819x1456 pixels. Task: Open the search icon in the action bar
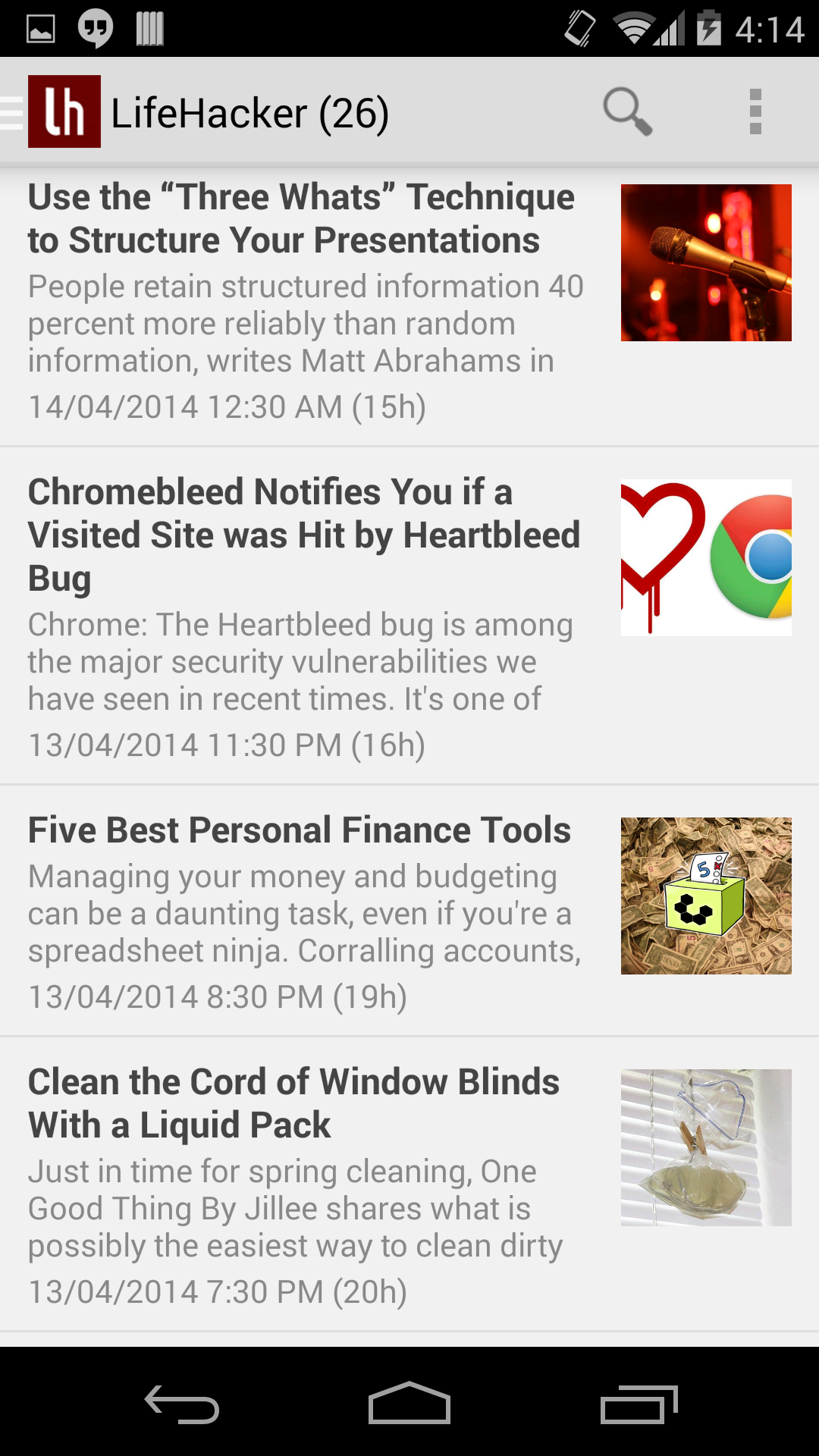[628, 111]
